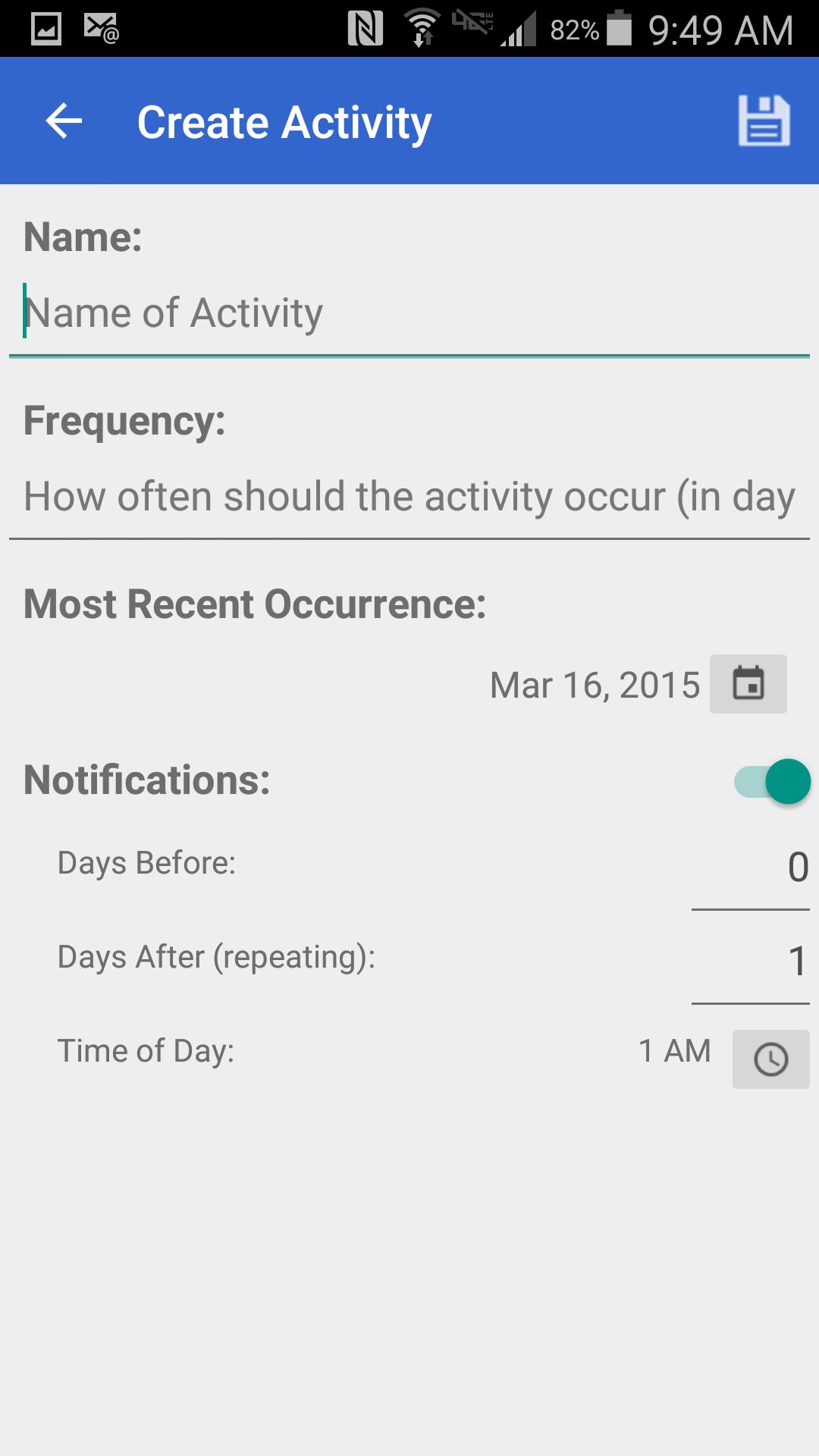
Task: Open the 1 AM time selector
Action: (674, 1050)
